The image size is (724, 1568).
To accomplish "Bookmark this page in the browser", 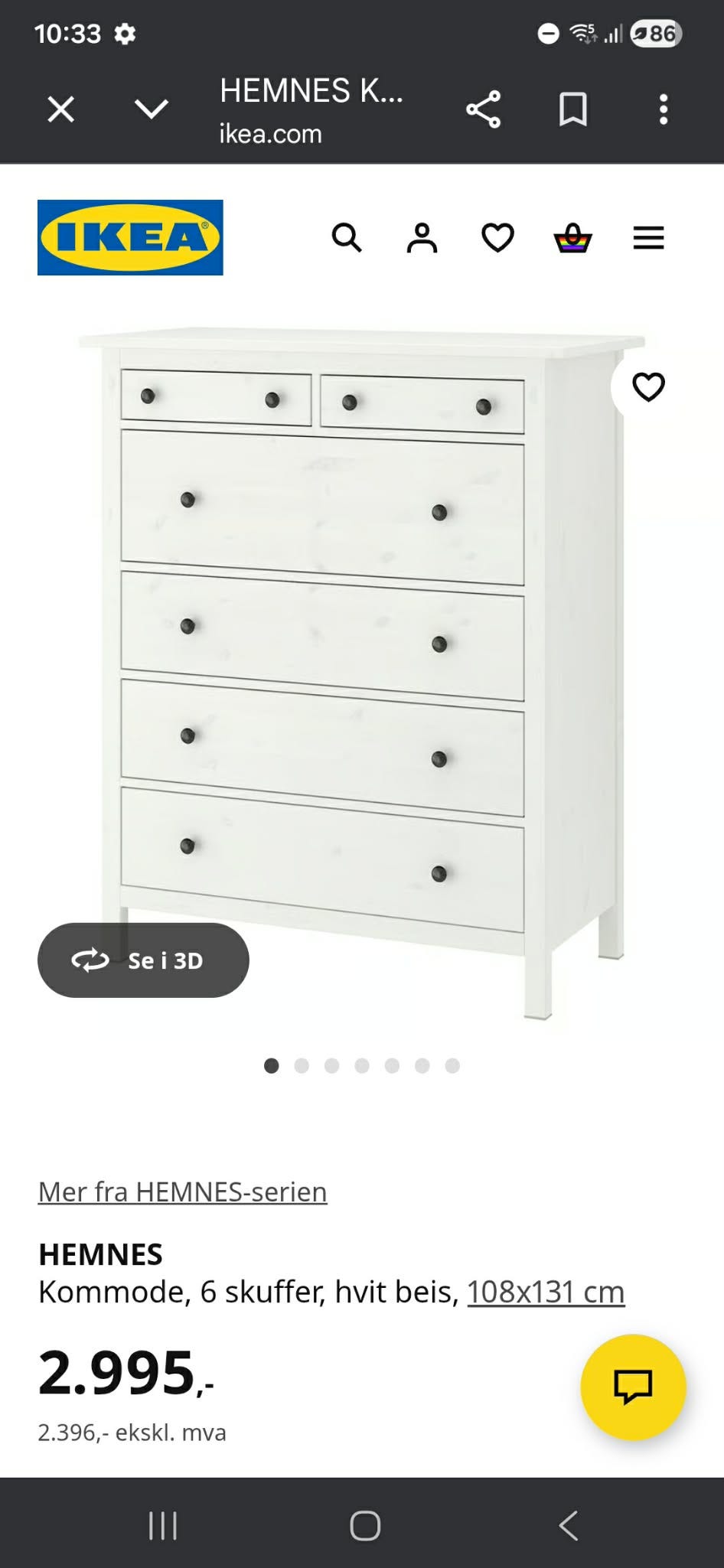I will 573,109.
